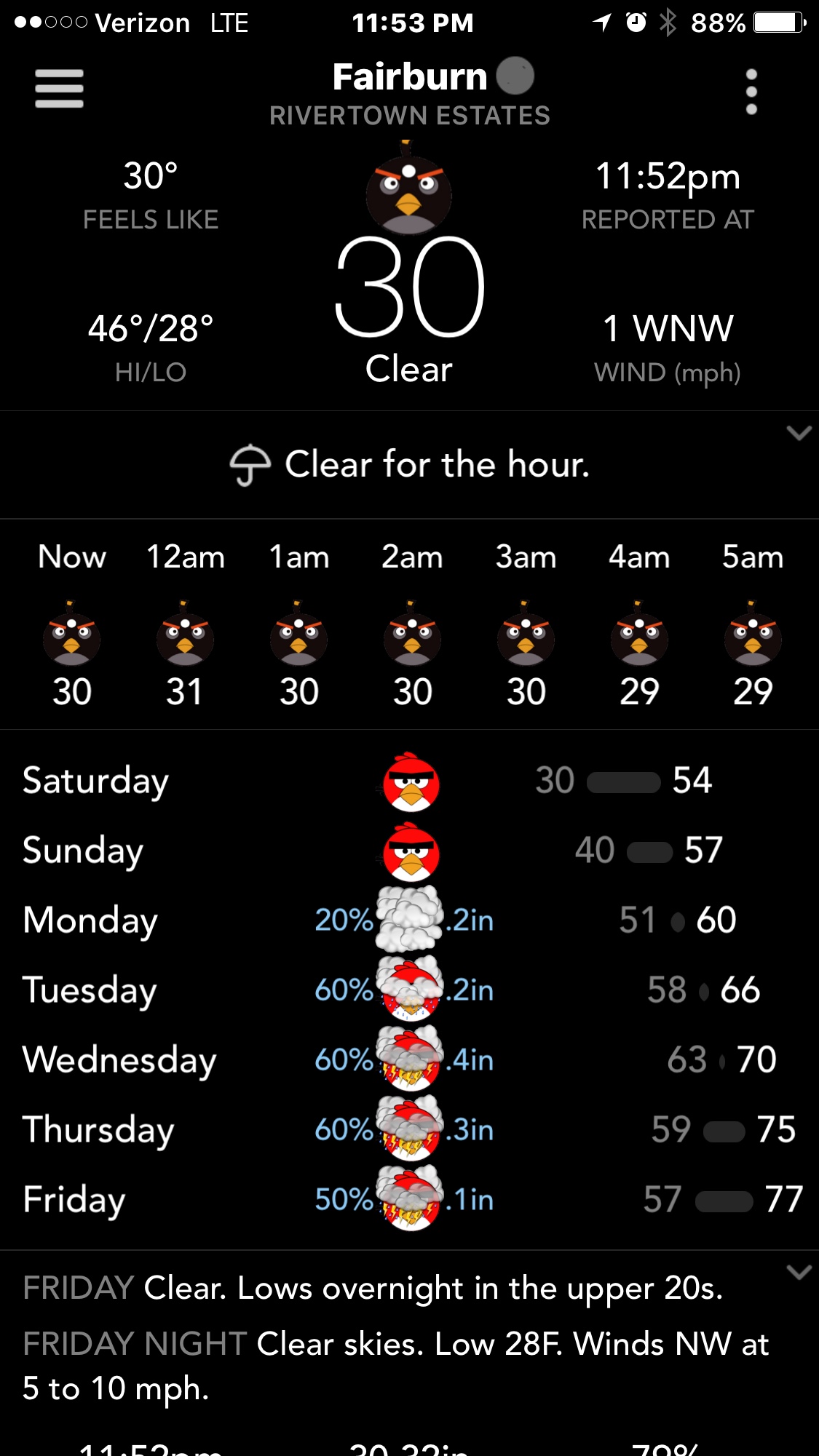Open the three-dot overflow menu
The height and width of the screenshot is (1456, 819).
tap(751, 92)
